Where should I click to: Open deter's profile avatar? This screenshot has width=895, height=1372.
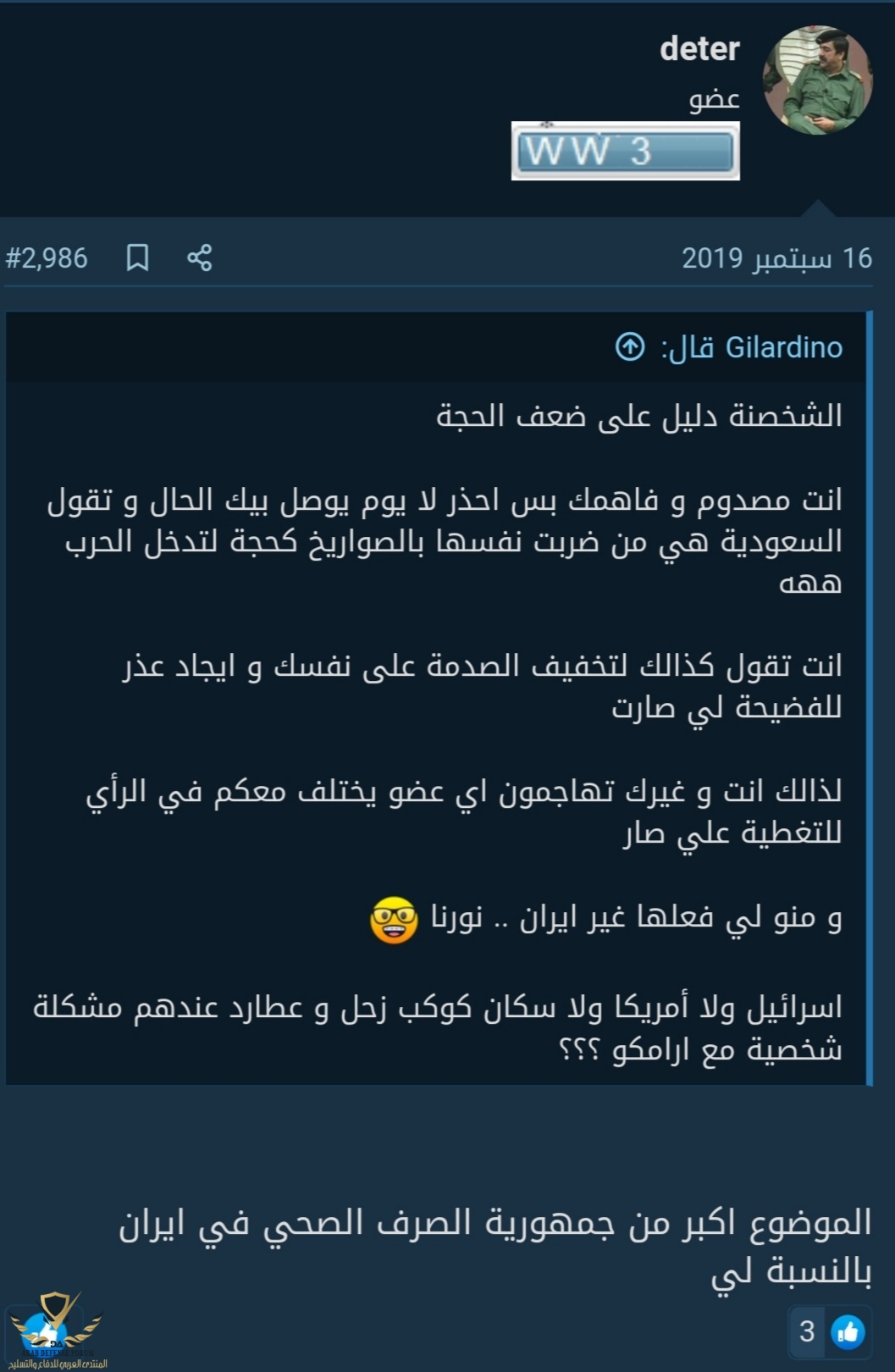[817, 80]
